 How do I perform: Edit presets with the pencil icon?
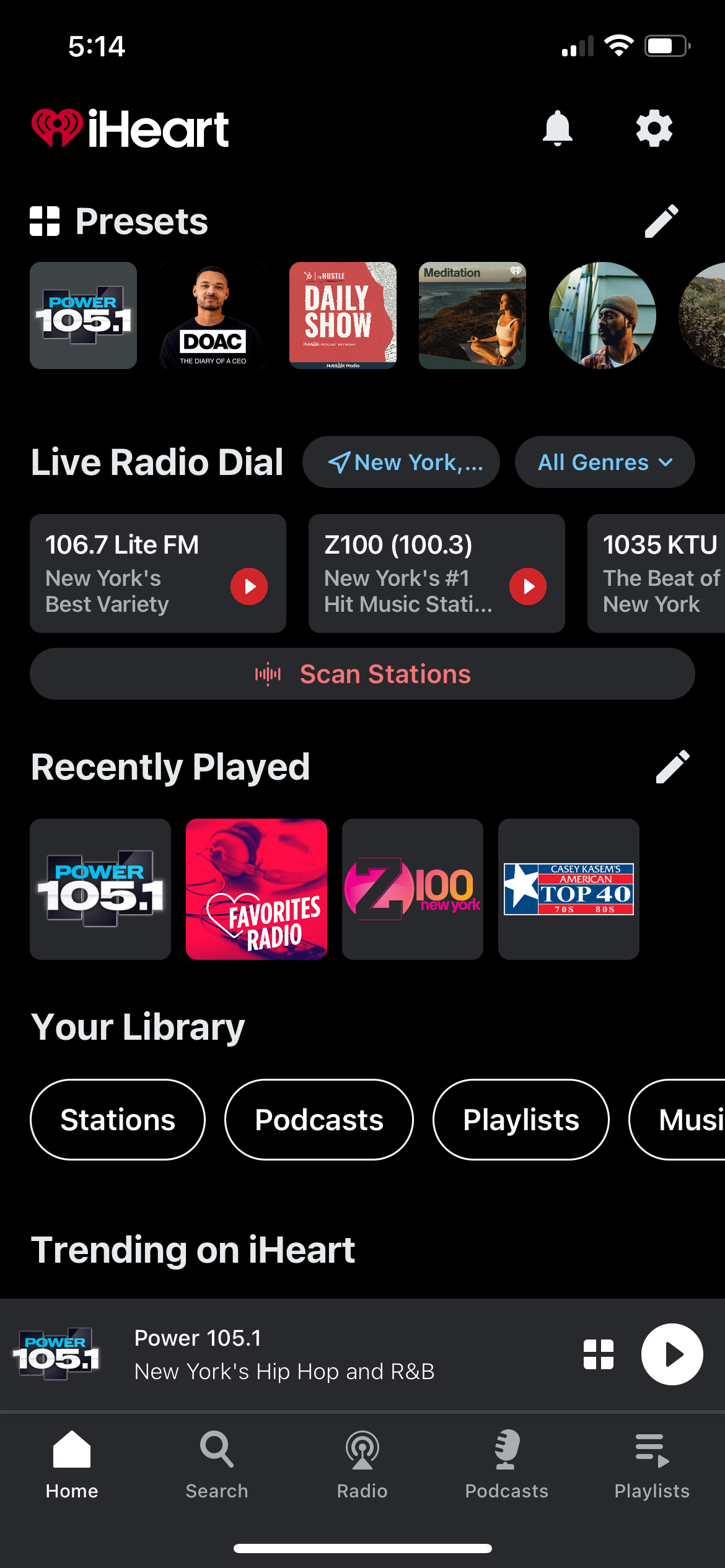coord(661,221)
